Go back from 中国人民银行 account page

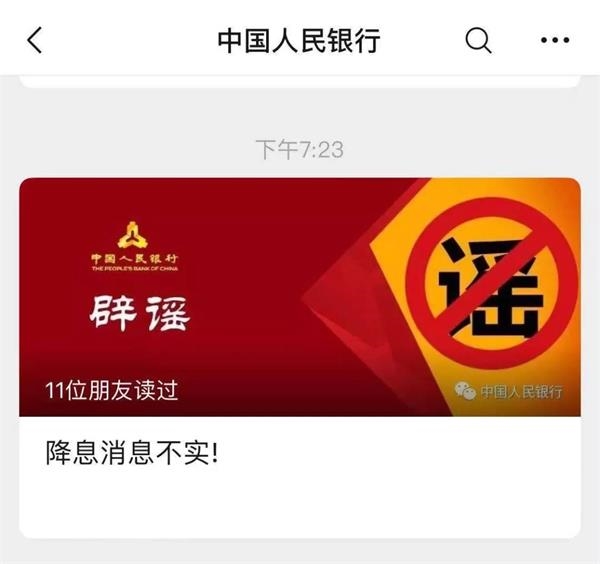pos(36,40)
